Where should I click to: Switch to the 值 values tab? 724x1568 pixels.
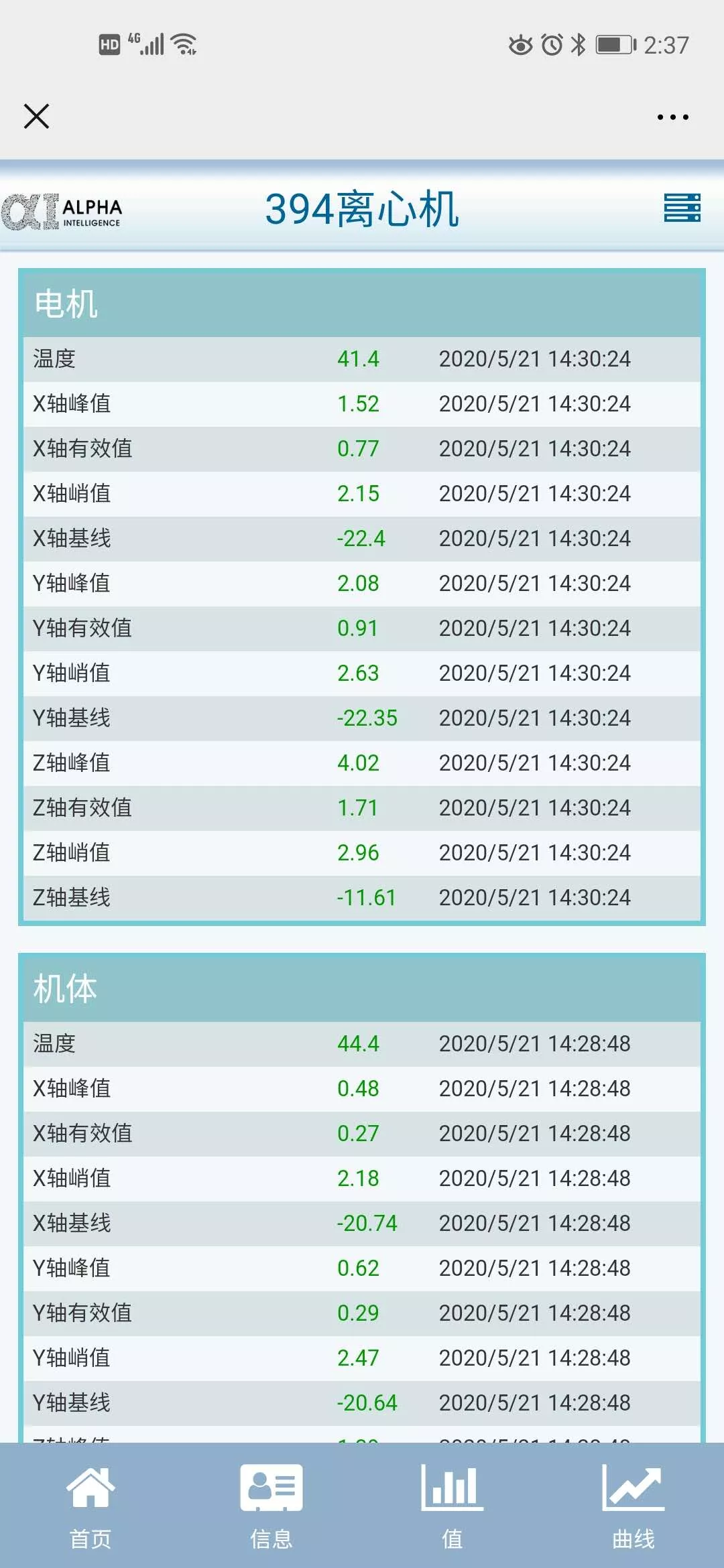[x=452, y=1505]
